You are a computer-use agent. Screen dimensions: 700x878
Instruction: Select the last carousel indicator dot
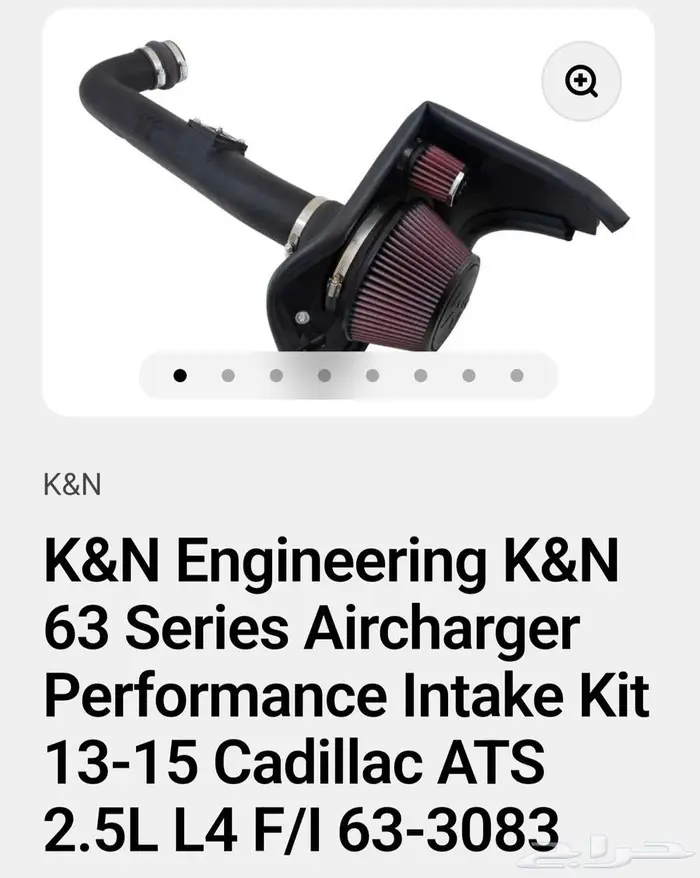pyautogui.click(x=516, y=376)
